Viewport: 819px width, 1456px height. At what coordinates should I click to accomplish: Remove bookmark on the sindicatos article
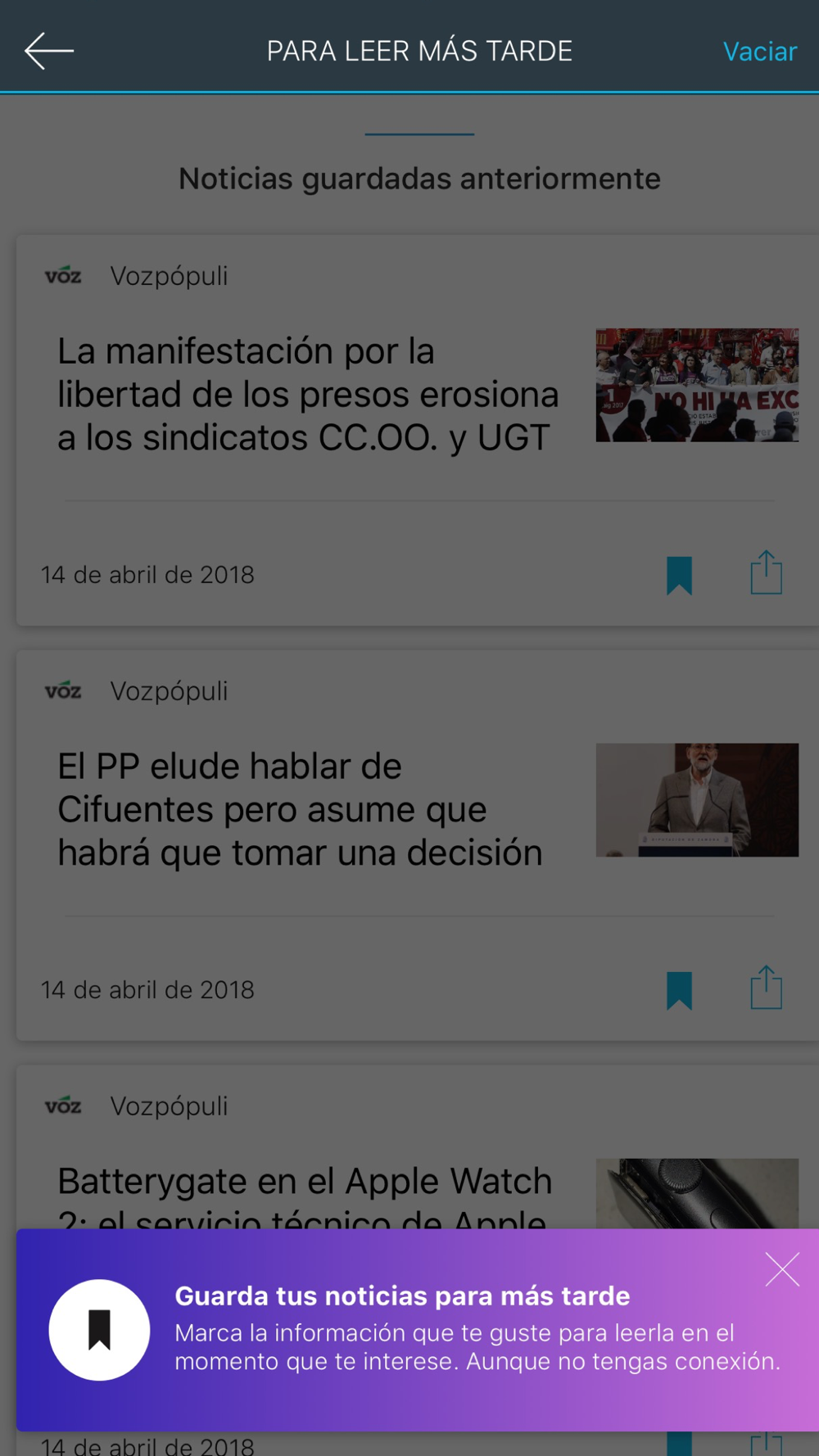[679, 575]
